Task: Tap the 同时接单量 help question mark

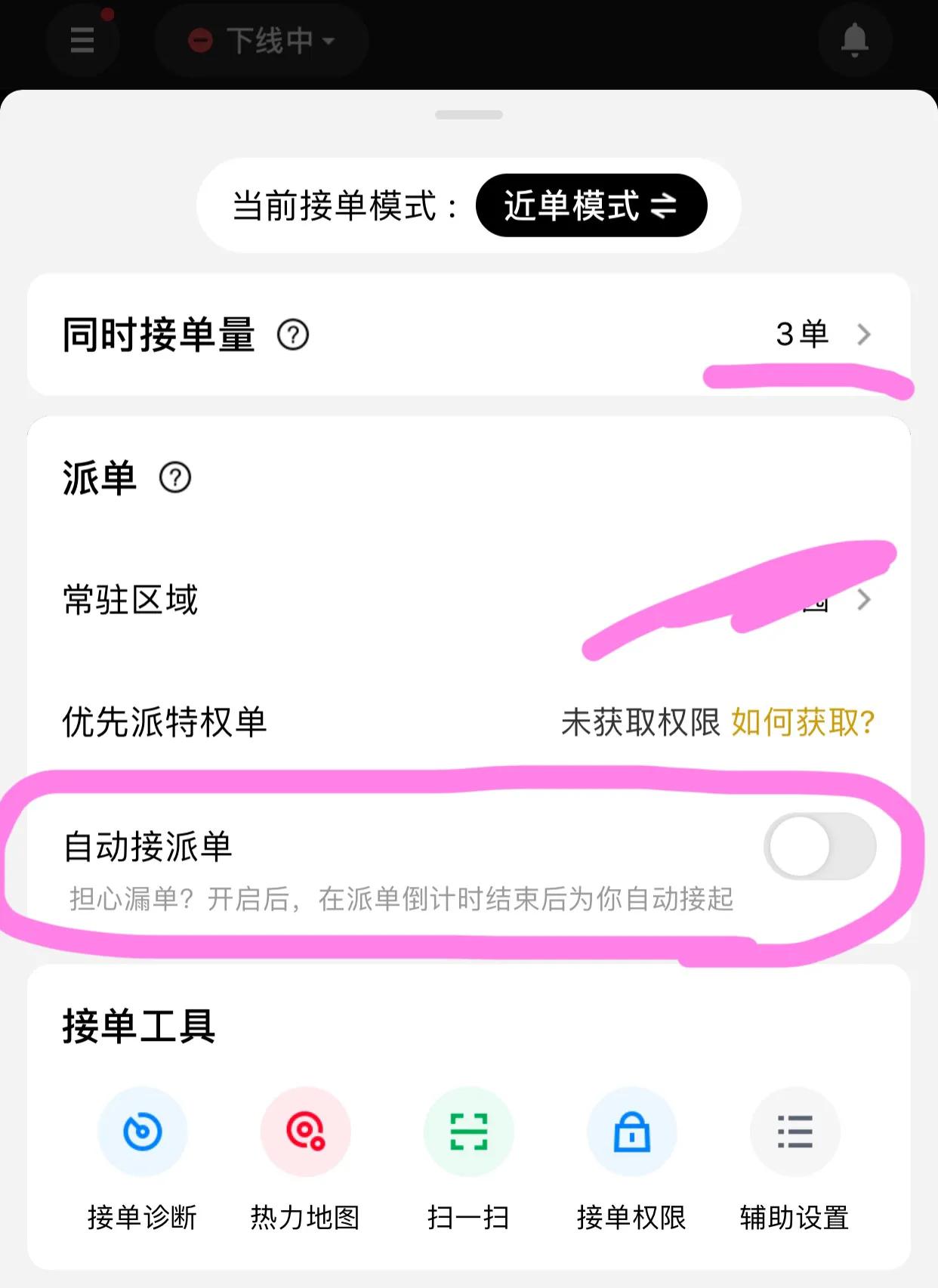Action: pyautogui.click(x=294, y=335)
